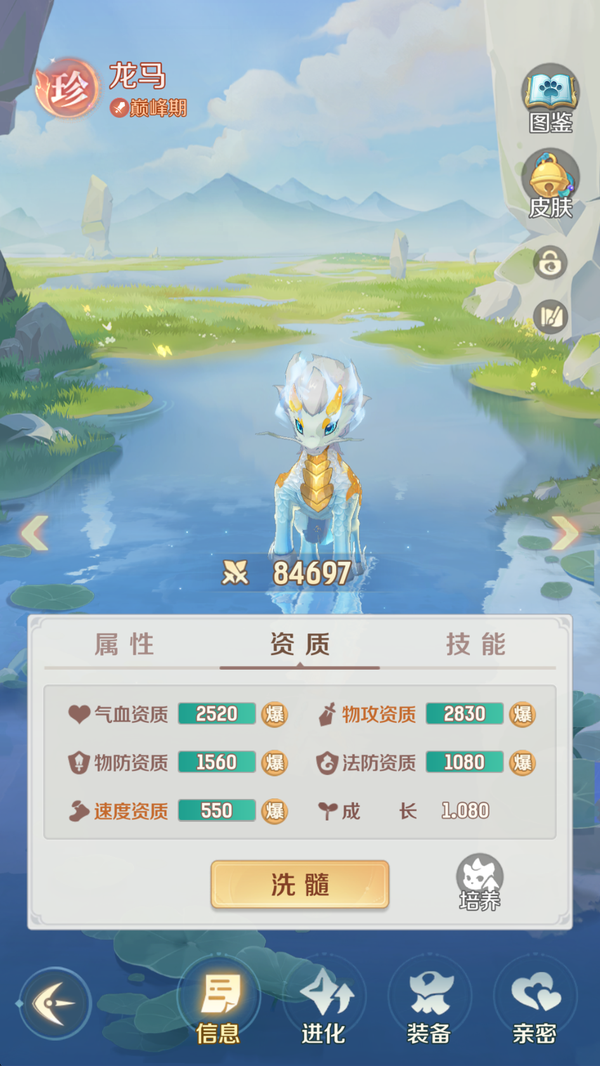The height and width of the screenshot is (1066, 600).
Task: Switch to the 属性 tab
Action: pos(124,644)
